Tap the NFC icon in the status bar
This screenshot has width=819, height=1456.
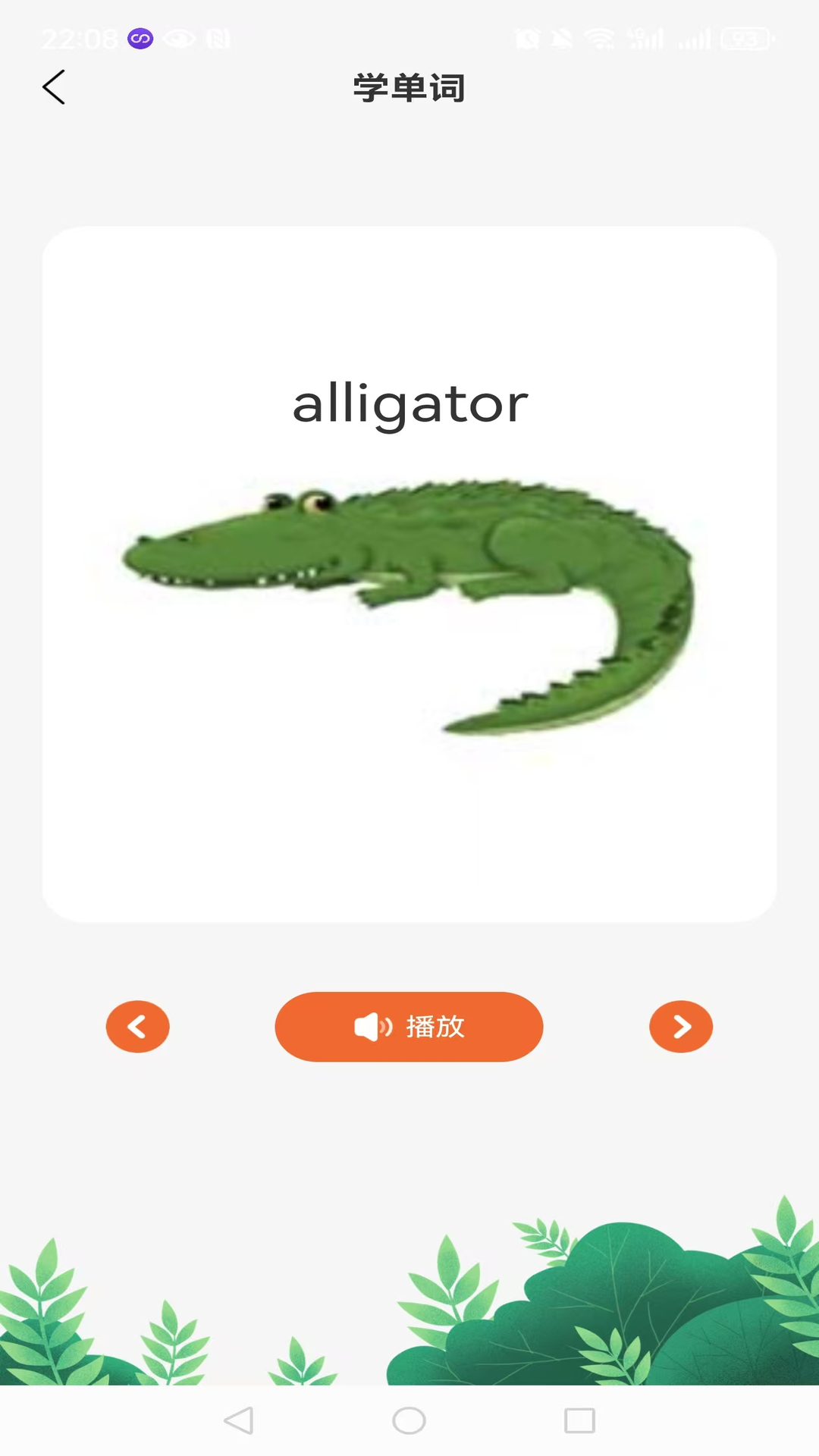tap(219, 38)
